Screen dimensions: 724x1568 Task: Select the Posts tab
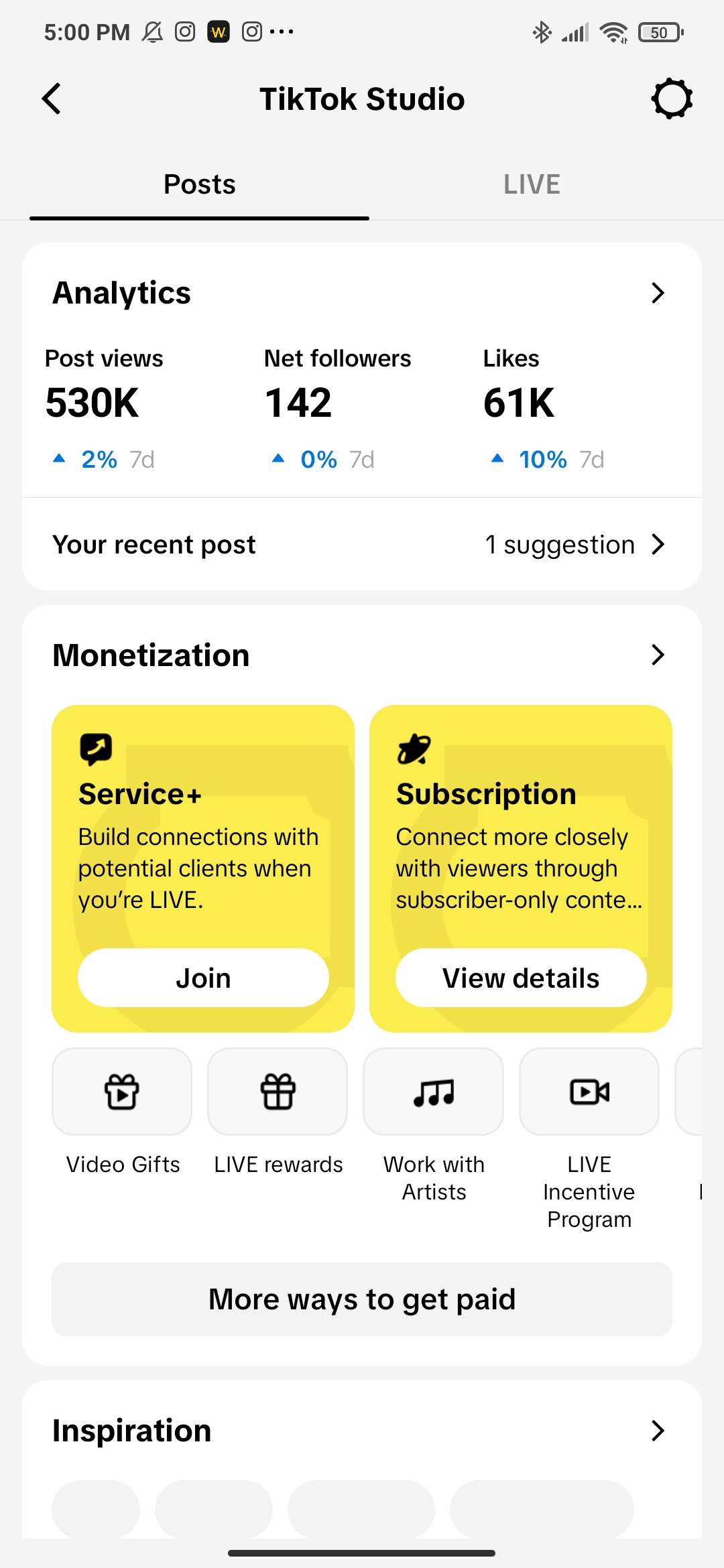[x=199, y=184]
